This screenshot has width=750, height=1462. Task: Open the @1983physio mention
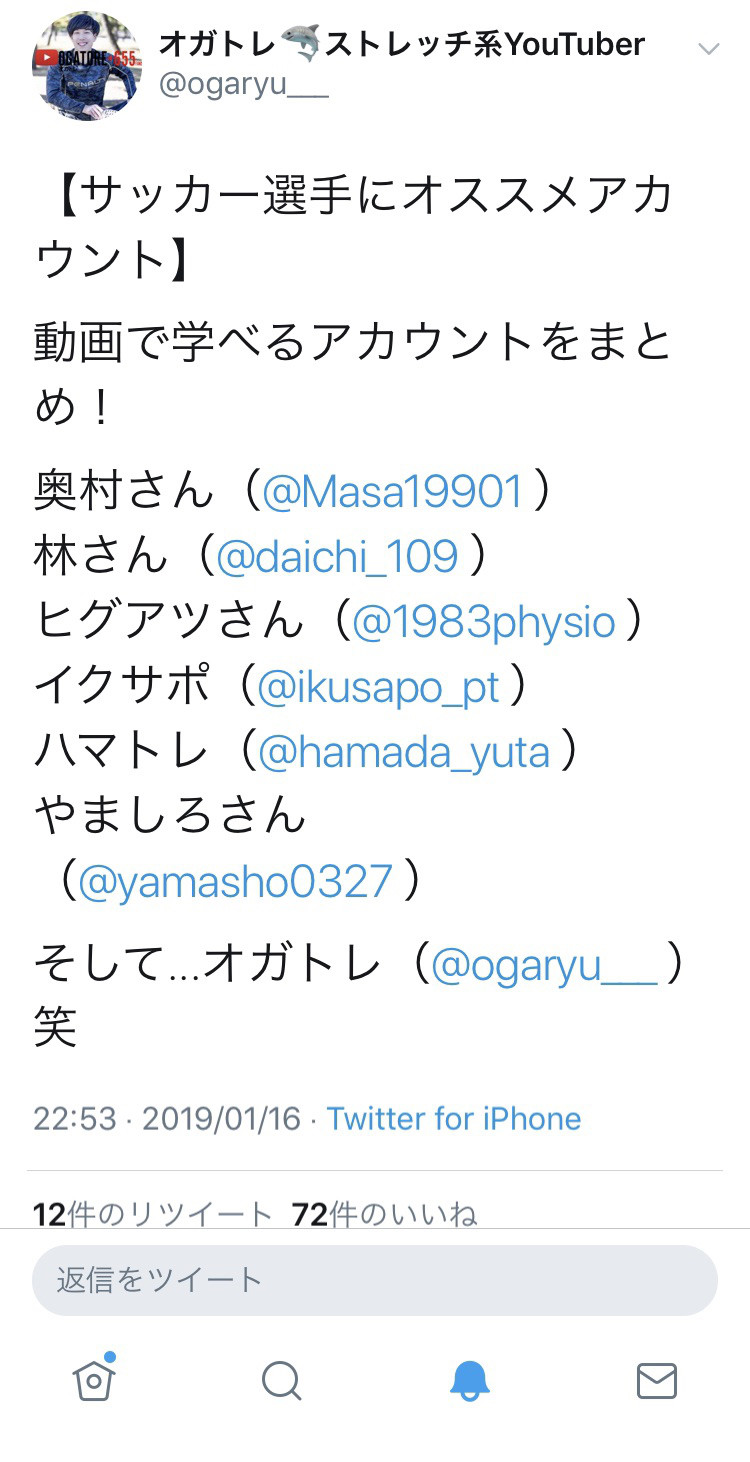pos(483,621)
